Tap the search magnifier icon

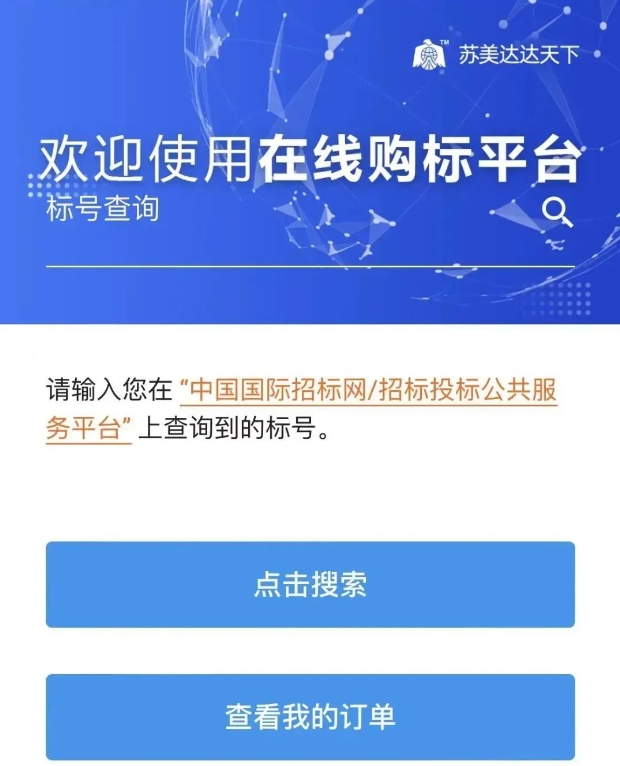557,212
